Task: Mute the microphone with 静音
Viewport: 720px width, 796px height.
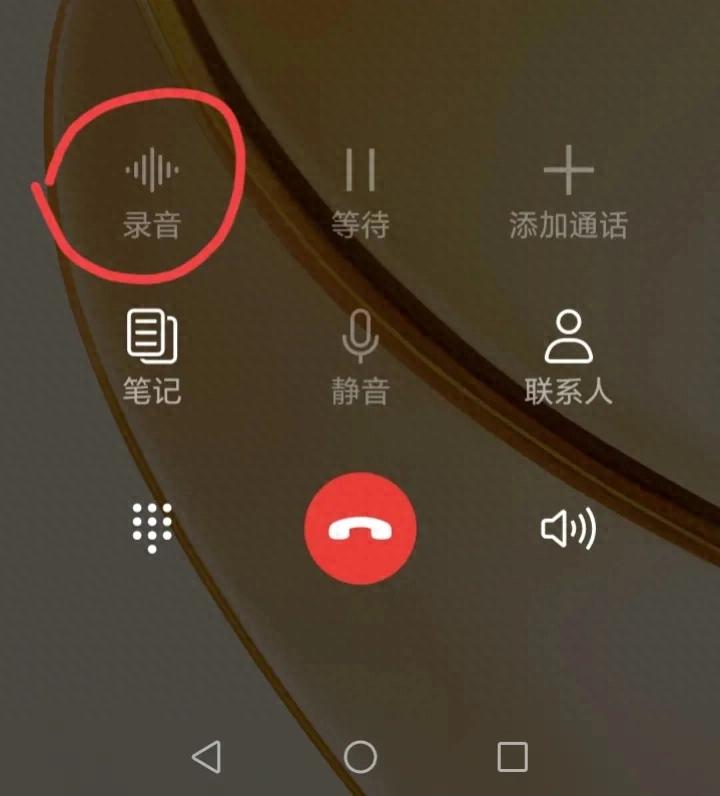Action: (x=360, y=355)
